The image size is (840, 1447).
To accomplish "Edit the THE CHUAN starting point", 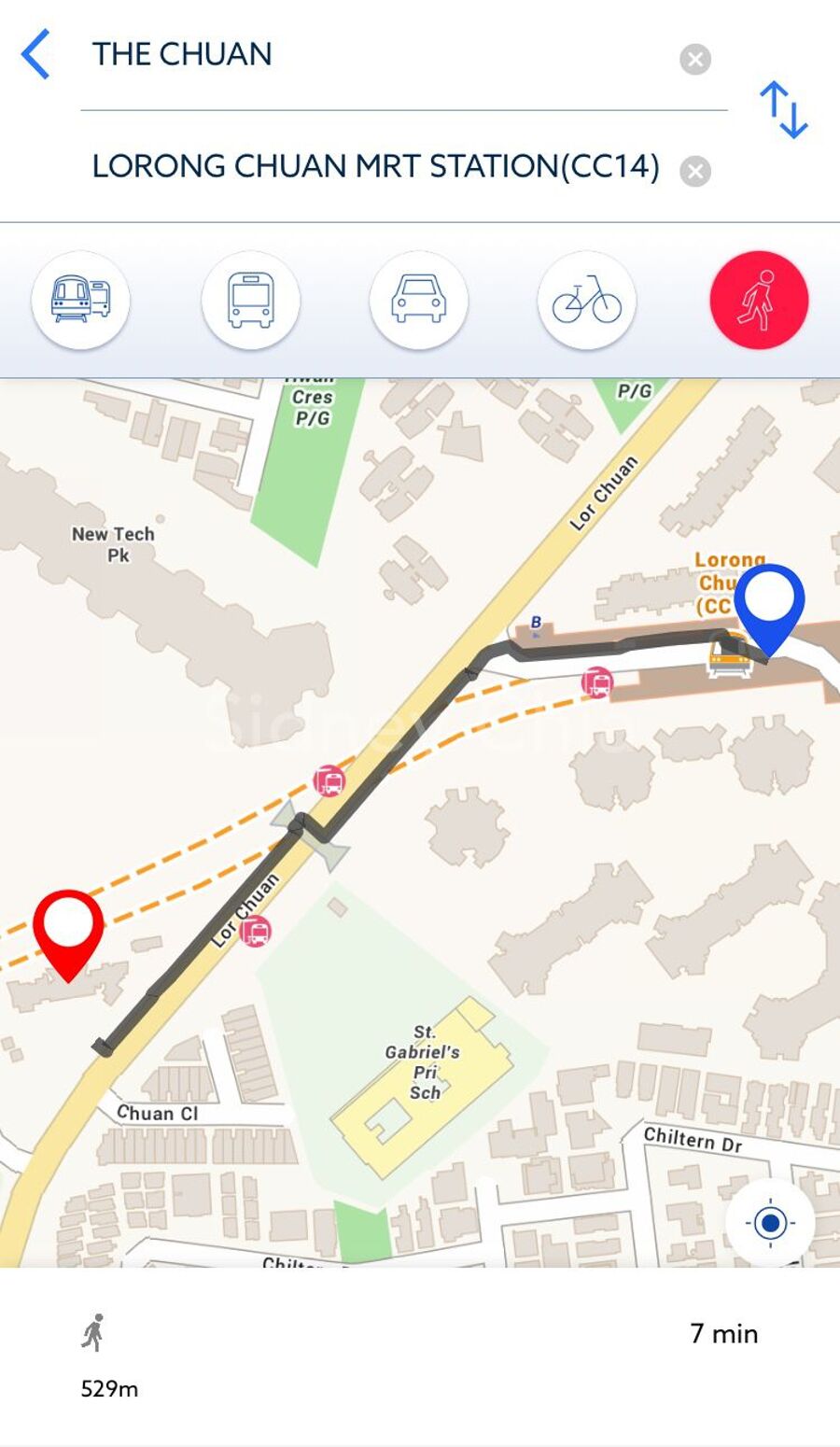I will pos(373,54).
